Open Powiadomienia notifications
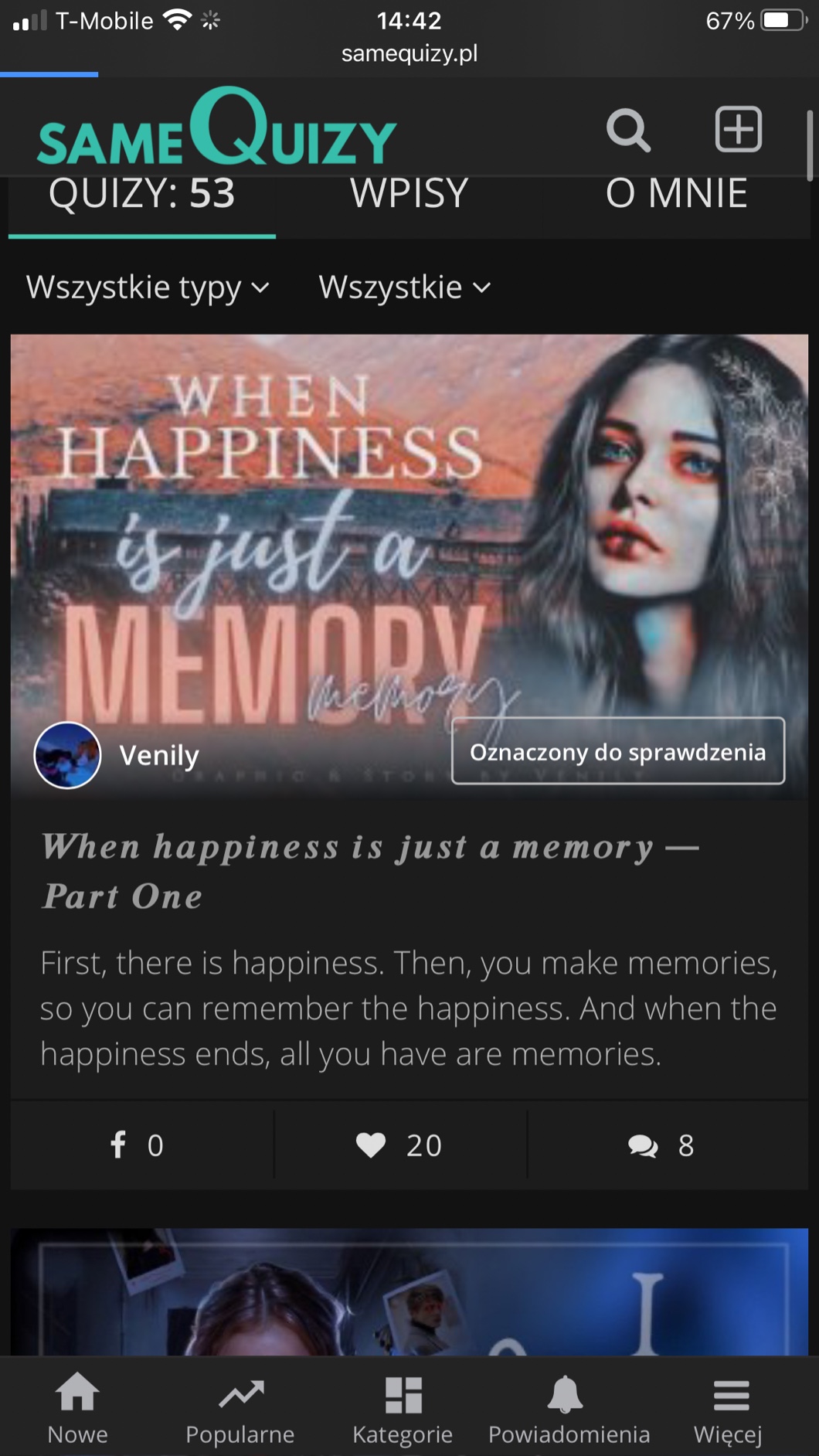This screenshot has height=1456, width=819. coord(569,1408)
